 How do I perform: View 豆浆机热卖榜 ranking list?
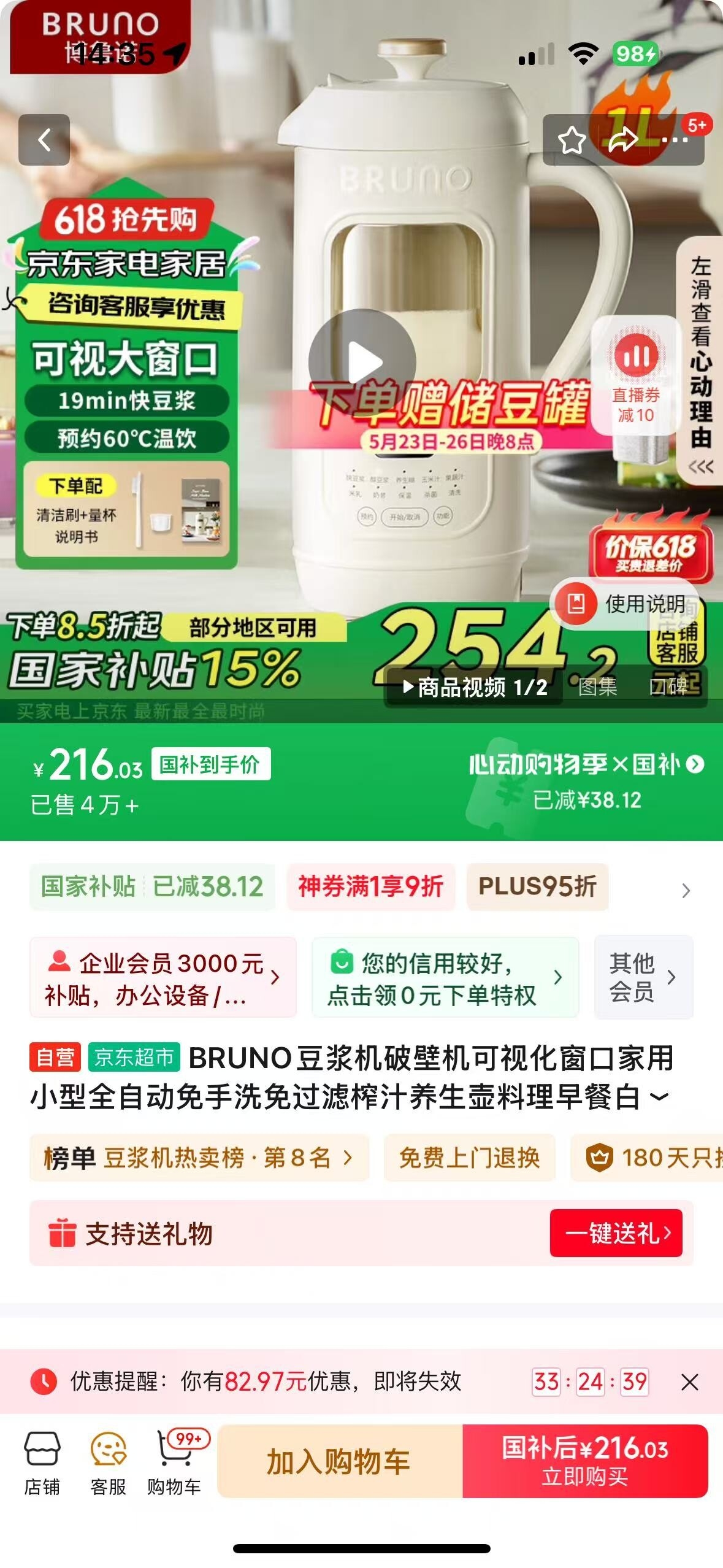coord(199,1158)
